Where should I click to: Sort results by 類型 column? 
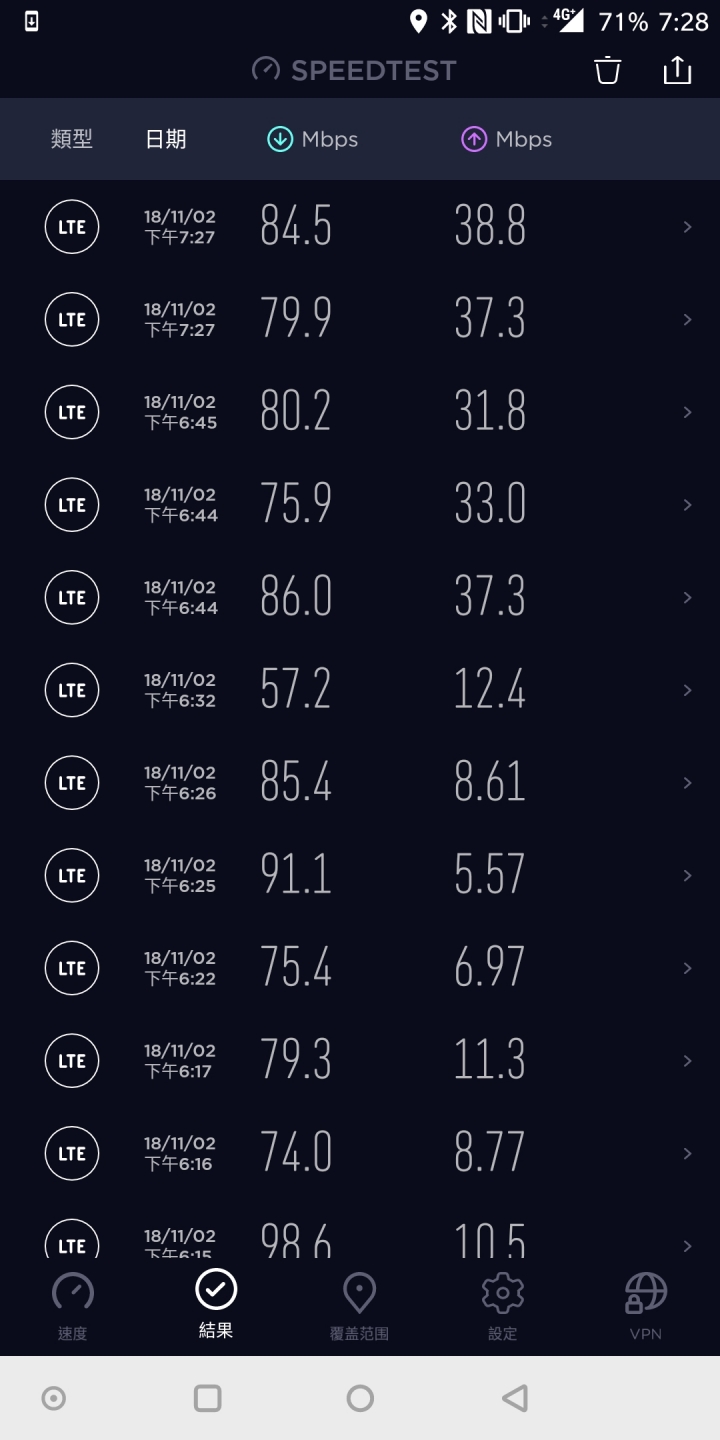(x=72, y=139)
